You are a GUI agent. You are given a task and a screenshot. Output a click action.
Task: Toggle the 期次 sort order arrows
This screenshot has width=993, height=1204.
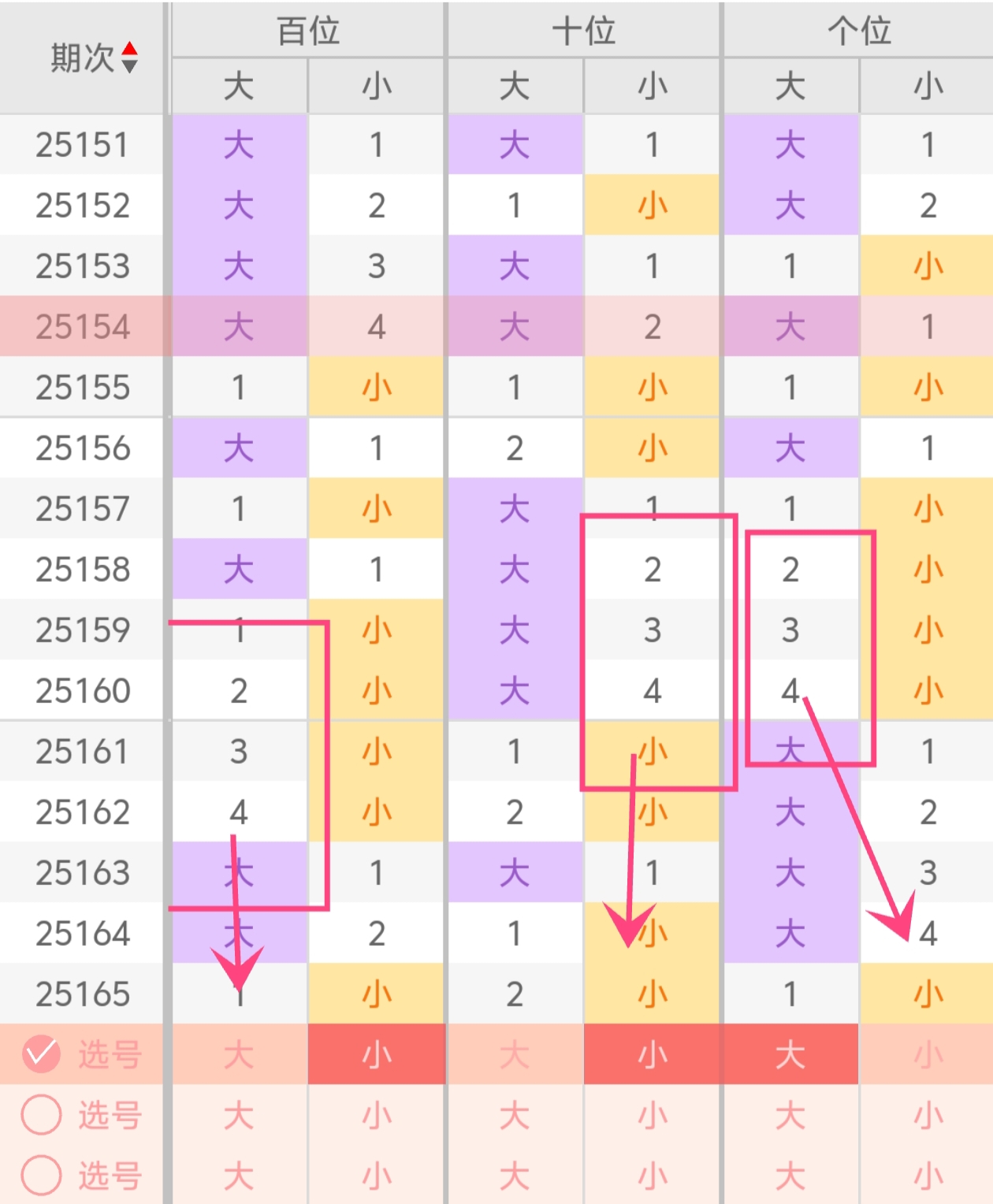tap(129, 58)
